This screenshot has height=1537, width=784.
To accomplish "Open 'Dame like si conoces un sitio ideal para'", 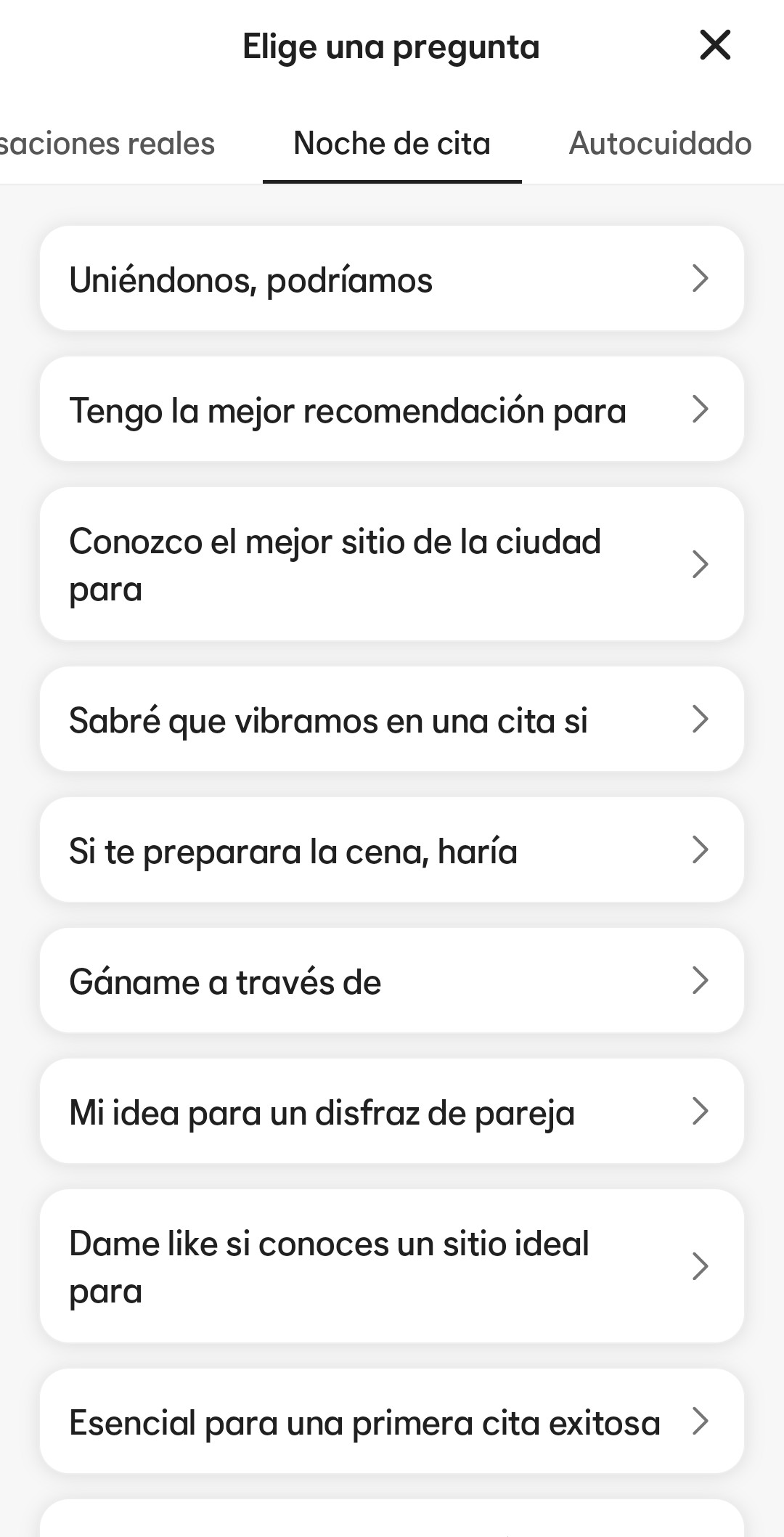I will pos(392,1266).
